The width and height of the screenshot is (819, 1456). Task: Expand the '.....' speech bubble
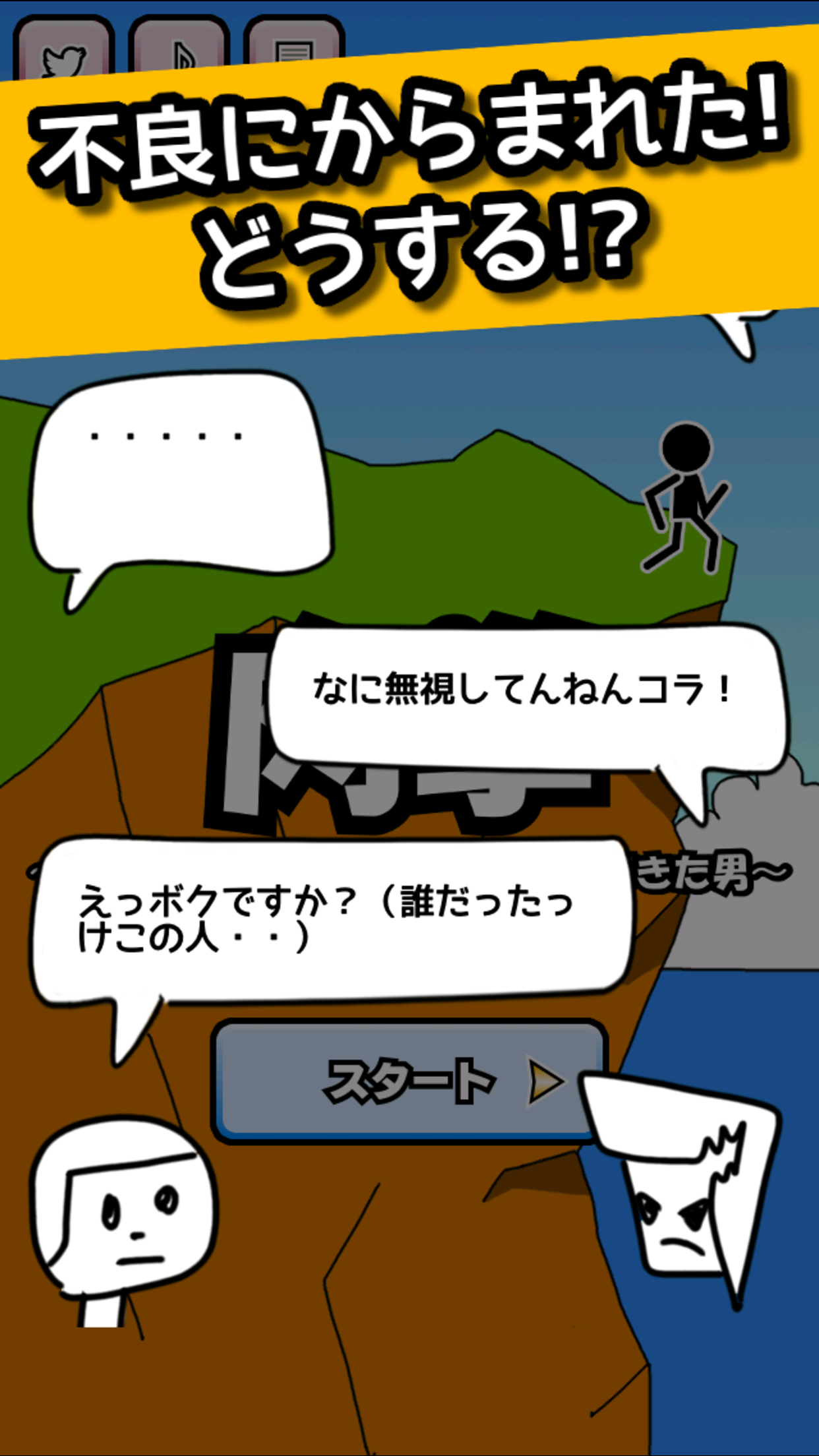tap(185, 475)
